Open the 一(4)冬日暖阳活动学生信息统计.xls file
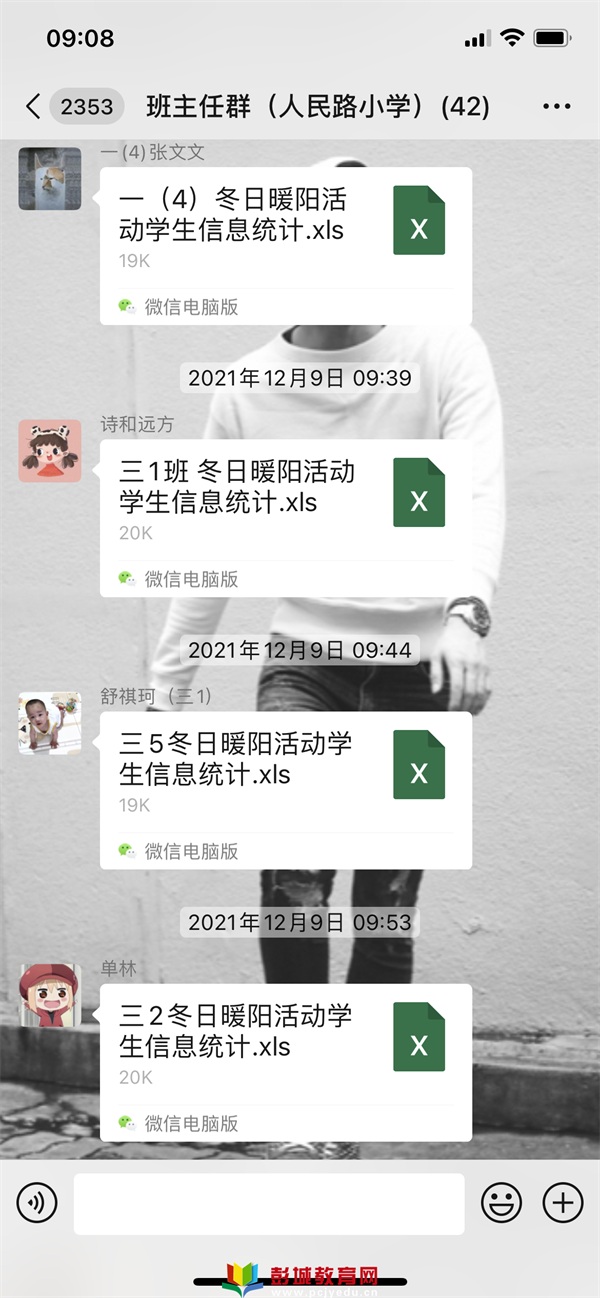The image size is (600, 1298). pos(285,230)
